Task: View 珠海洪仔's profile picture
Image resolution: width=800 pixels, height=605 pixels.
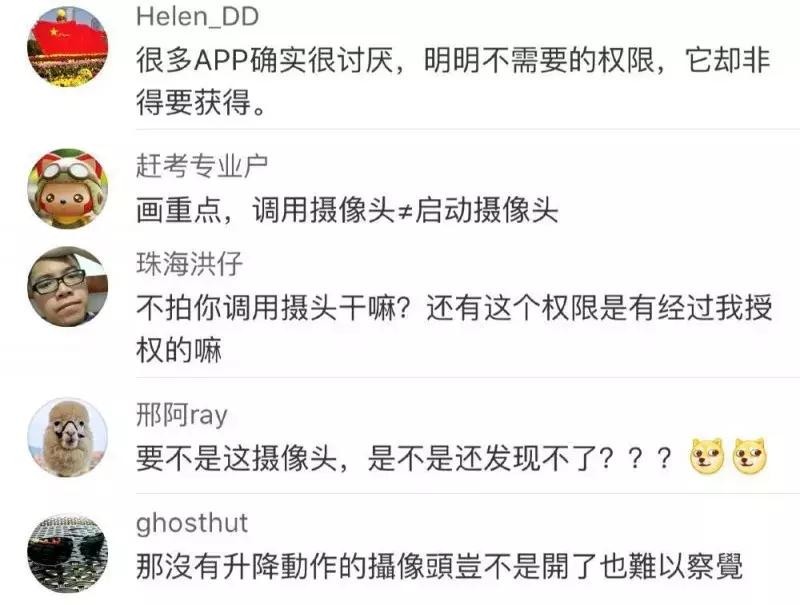Action: 67,287
